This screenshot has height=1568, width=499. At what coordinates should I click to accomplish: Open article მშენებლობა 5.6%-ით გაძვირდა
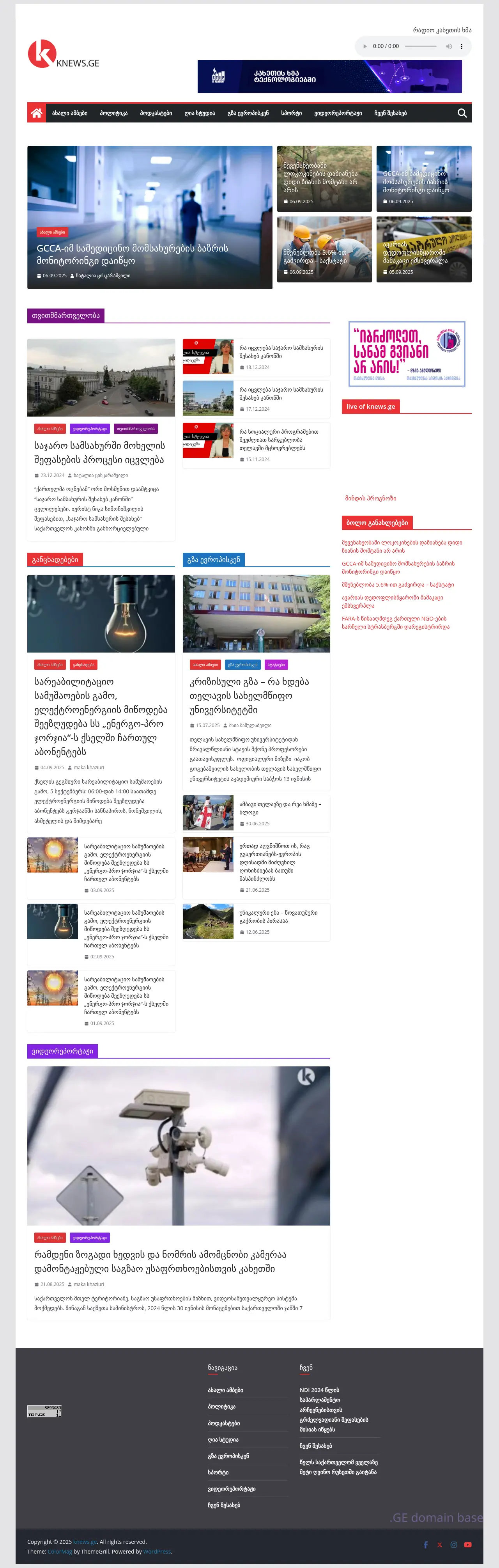point(315,256)
